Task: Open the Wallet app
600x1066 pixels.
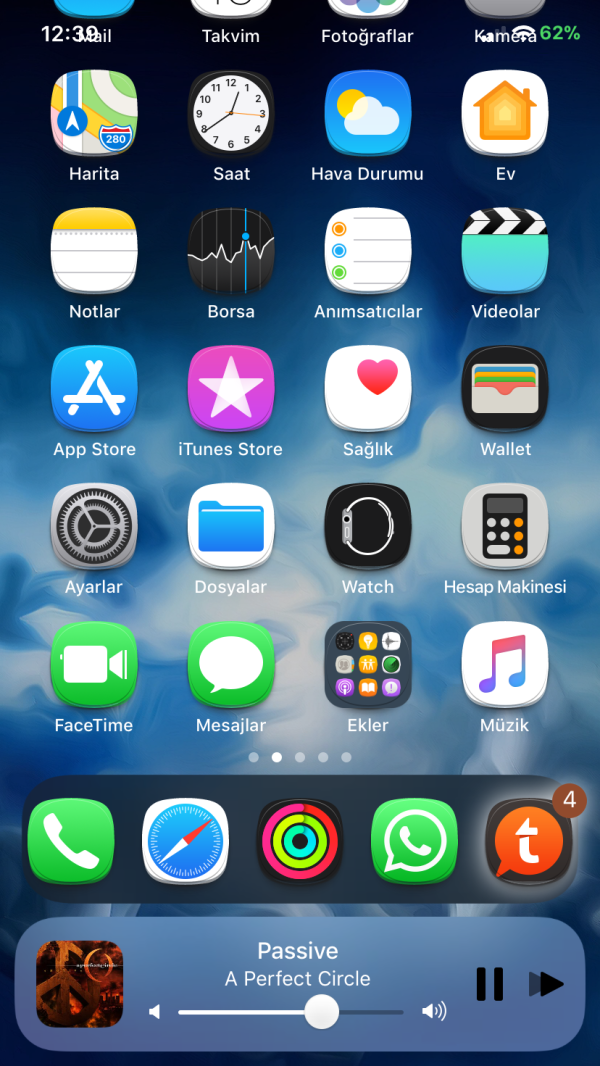Action: (x=505, y=389)
